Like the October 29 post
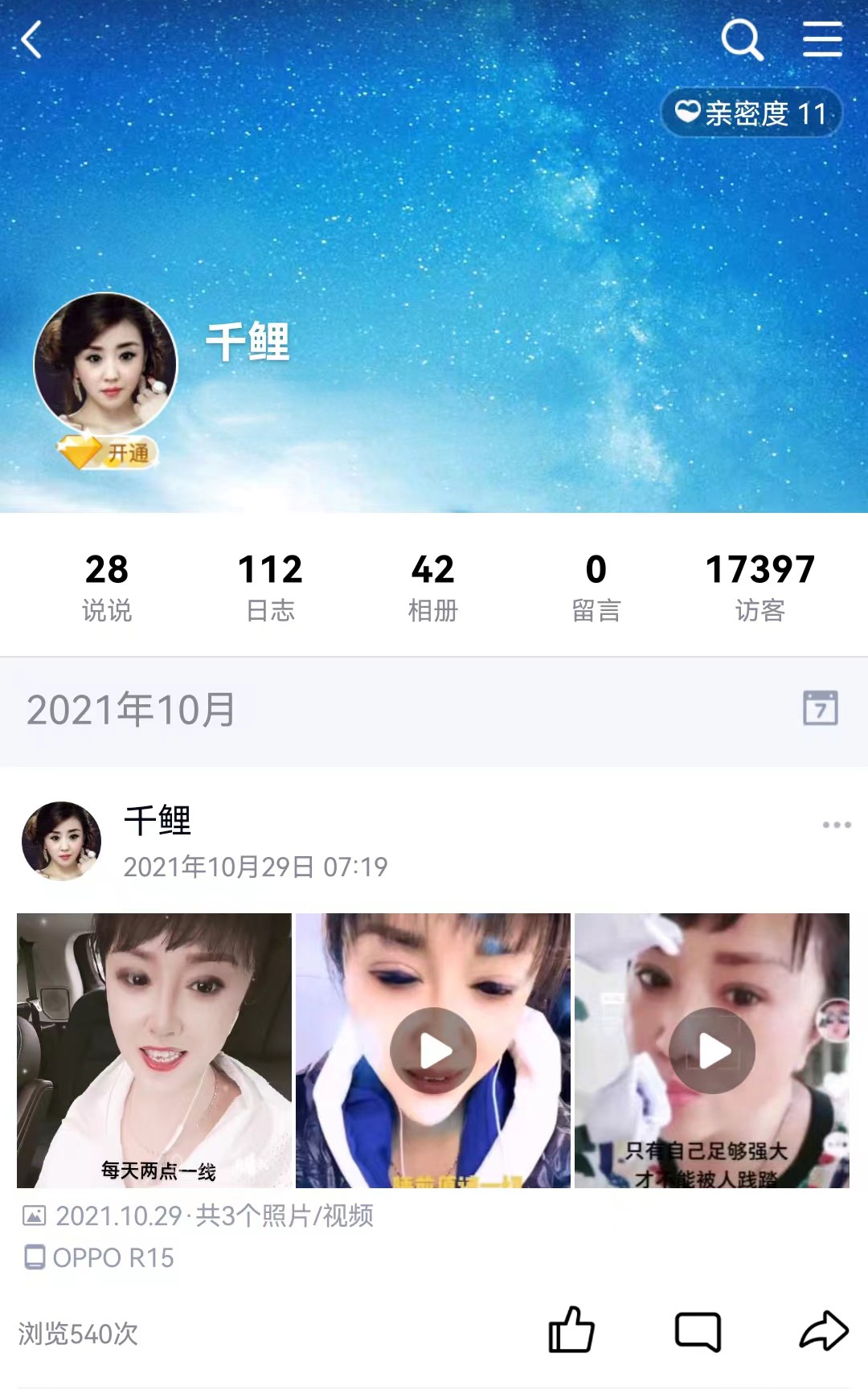Screen dimensions: 868x1394 [571, 1330]
